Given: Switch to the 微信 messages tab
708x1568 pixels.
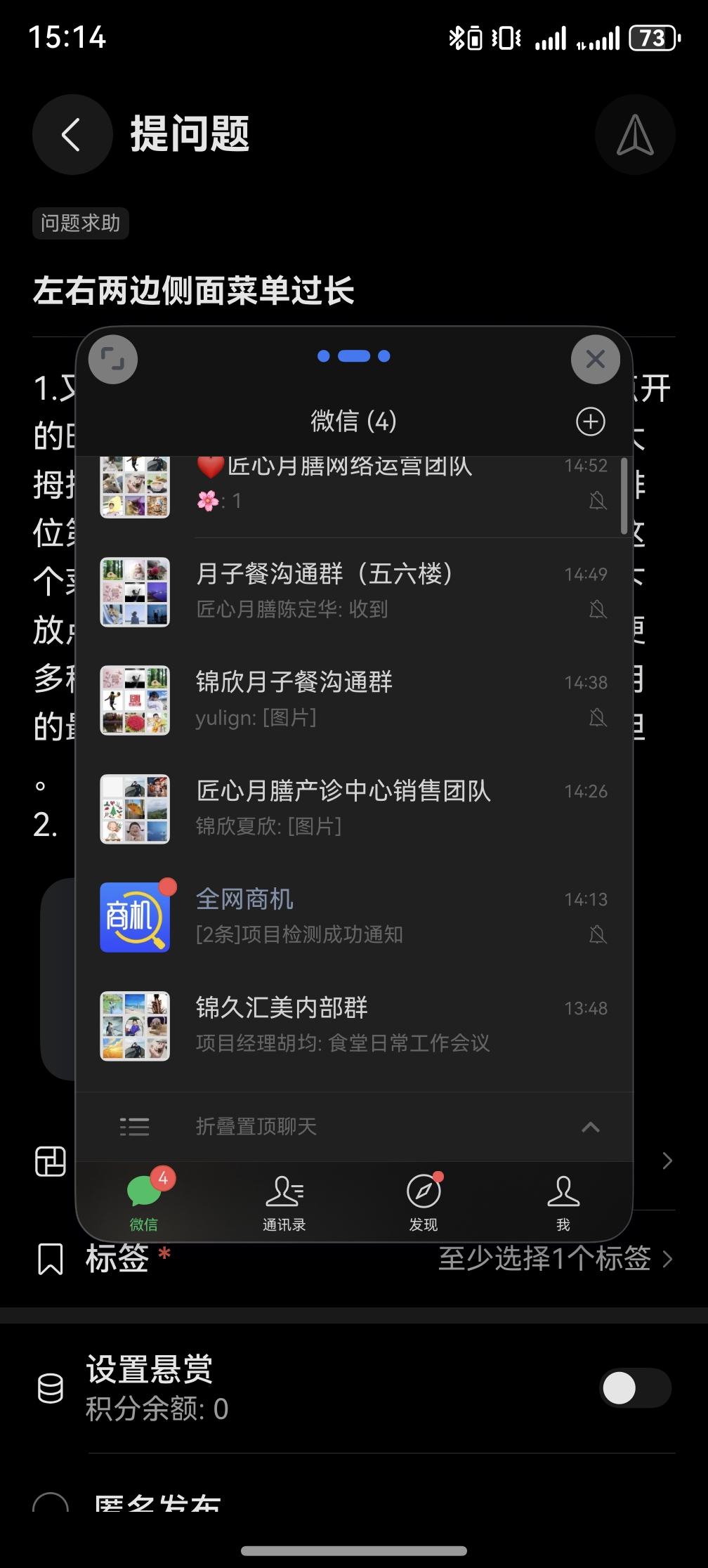Looking at the screenshot, I should click(x=143, y=1201).
